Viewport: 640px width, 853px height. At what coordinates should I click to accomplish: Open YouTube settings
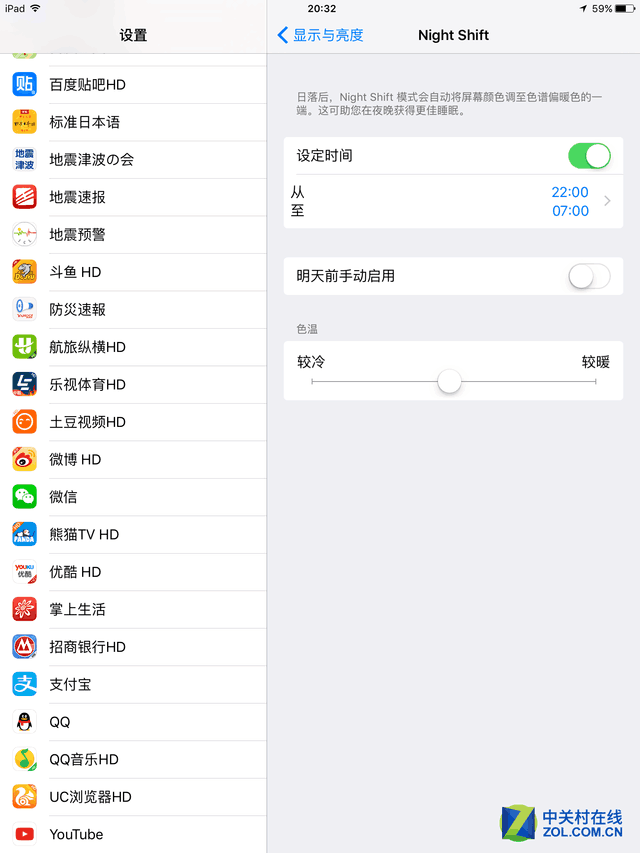133,835
